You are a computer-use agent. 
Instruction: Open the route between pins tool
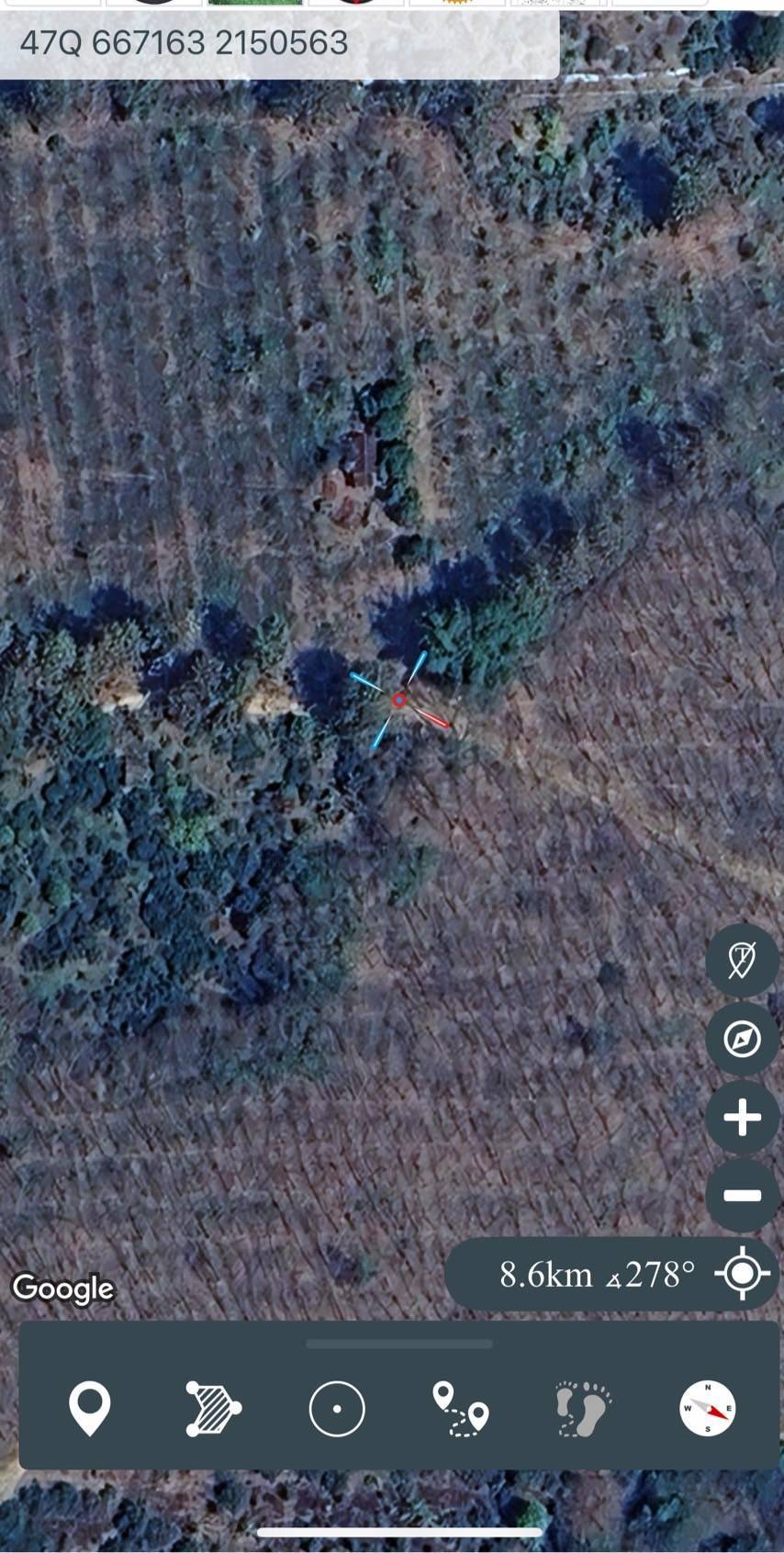(x=461, y=1408)
